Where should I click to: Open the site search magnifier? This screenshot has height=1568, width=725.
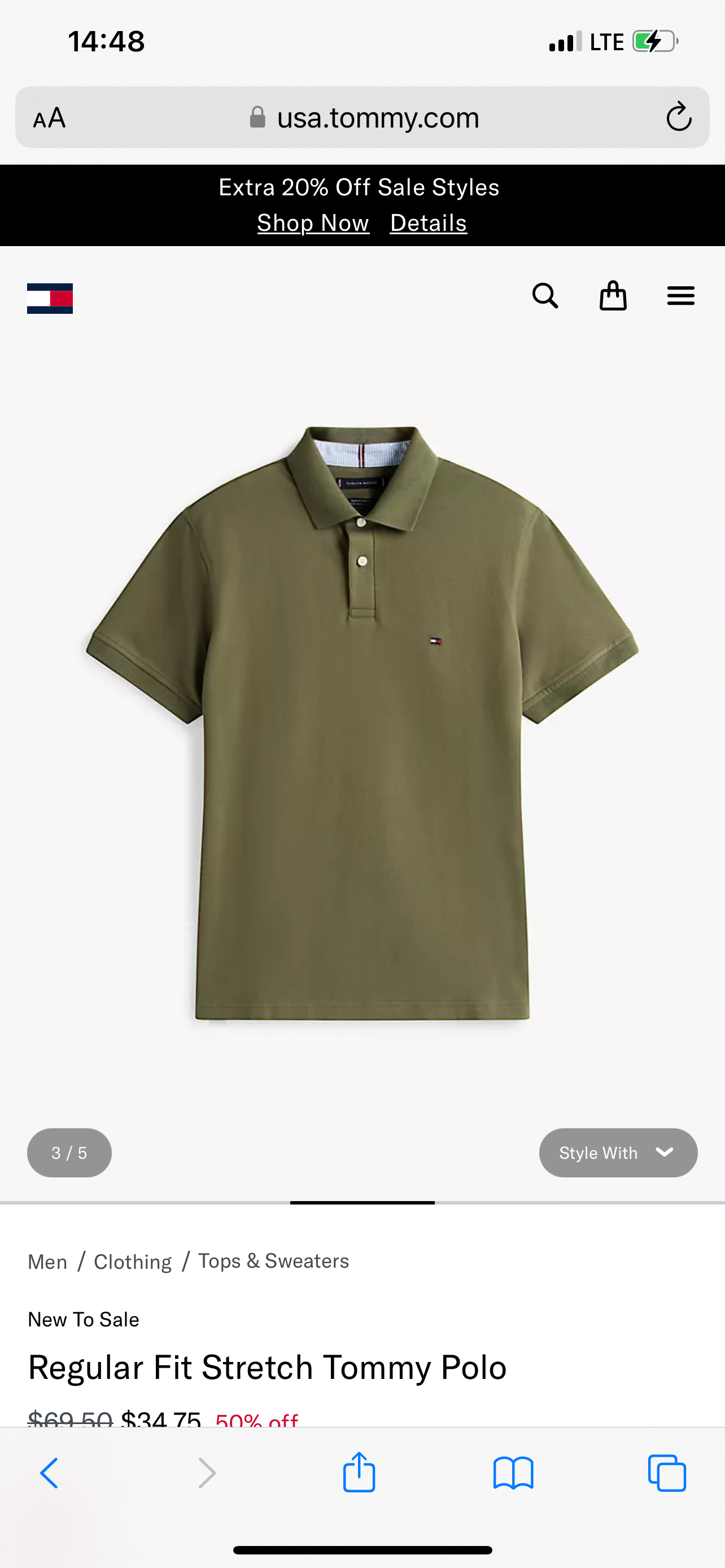pyautogui.click(x=545, y=296)
